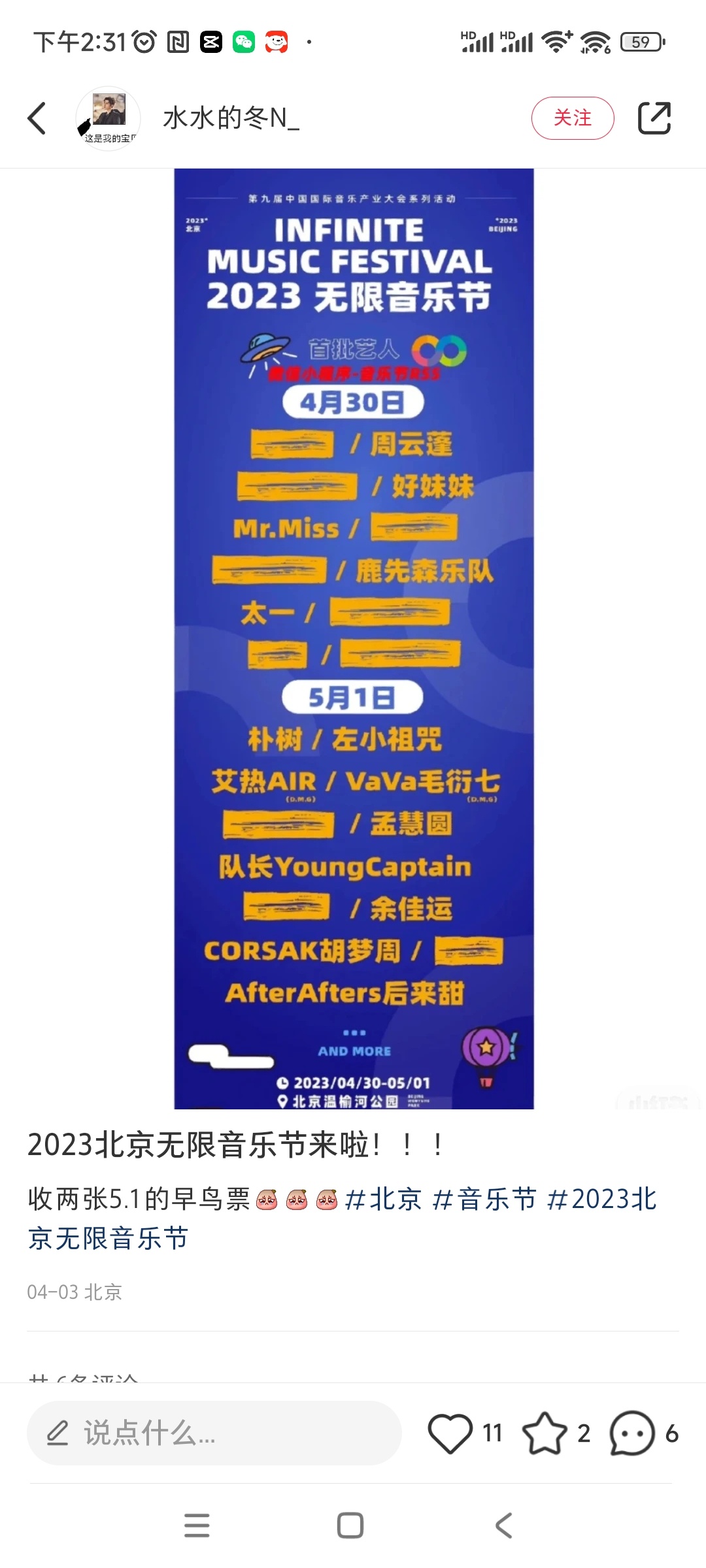Go back using the top-left arrow
Viewport: 706px width, 1568px height.
point(37,118)
